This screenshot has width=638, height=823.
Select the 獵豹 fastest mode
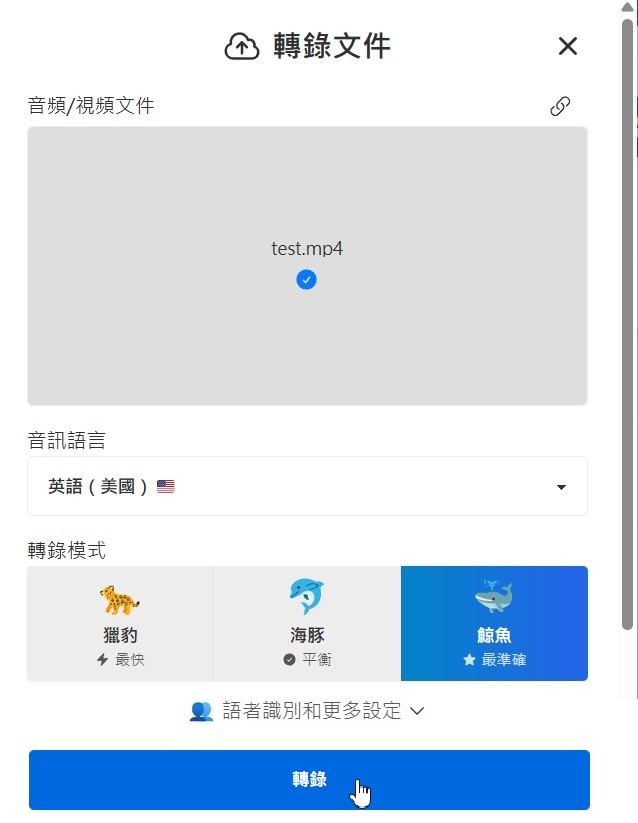click(x=120, y=623)
